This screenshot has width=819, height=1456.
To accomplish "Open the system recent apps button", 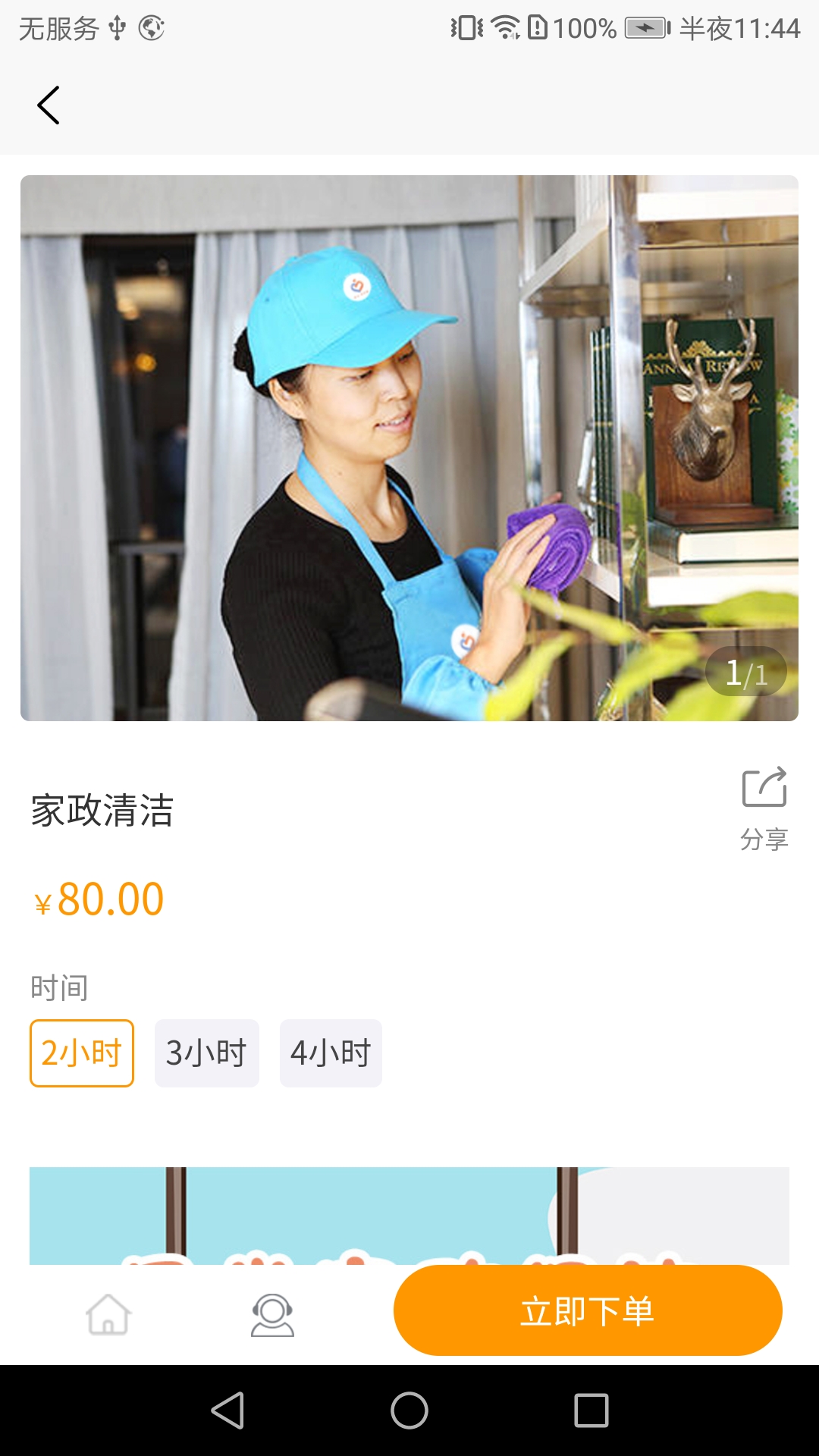I will [x=591, y=1410].
